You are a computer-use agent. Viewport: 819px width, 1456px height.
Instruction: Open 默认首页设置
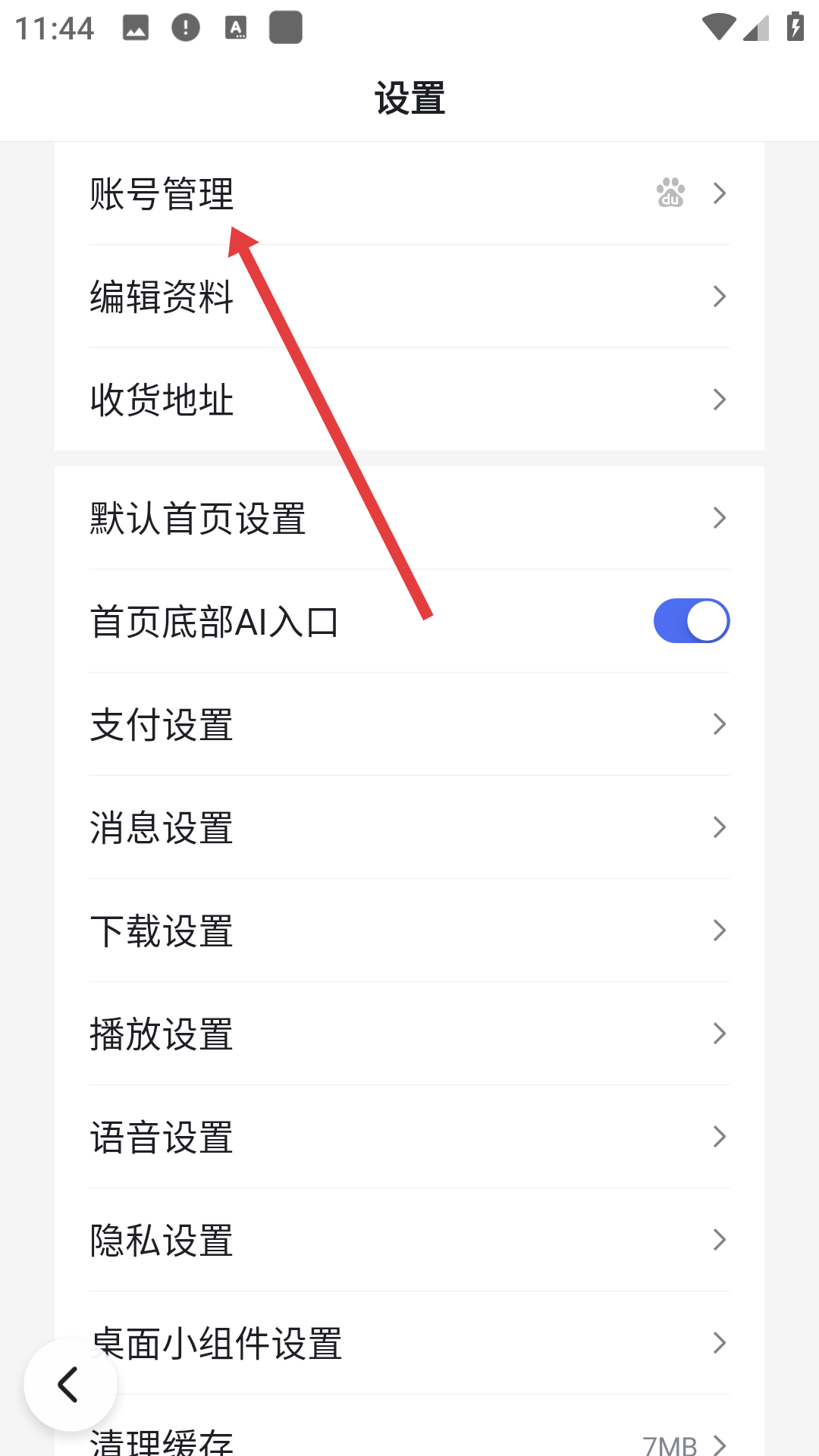(409, 518)
